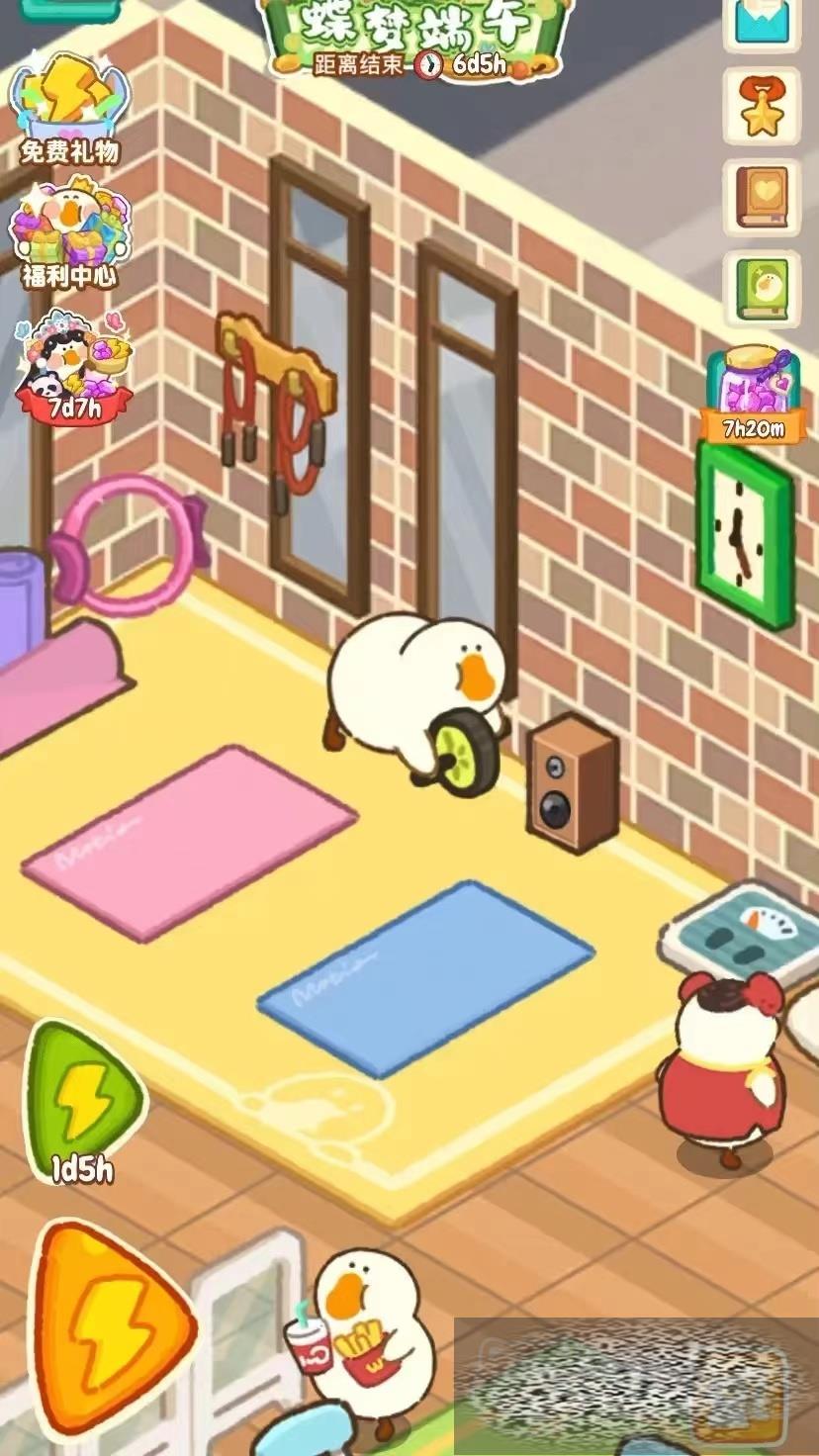The image size is (819, 1456).
Task: Open the brown heart book
Action: [x=761, y=196]
